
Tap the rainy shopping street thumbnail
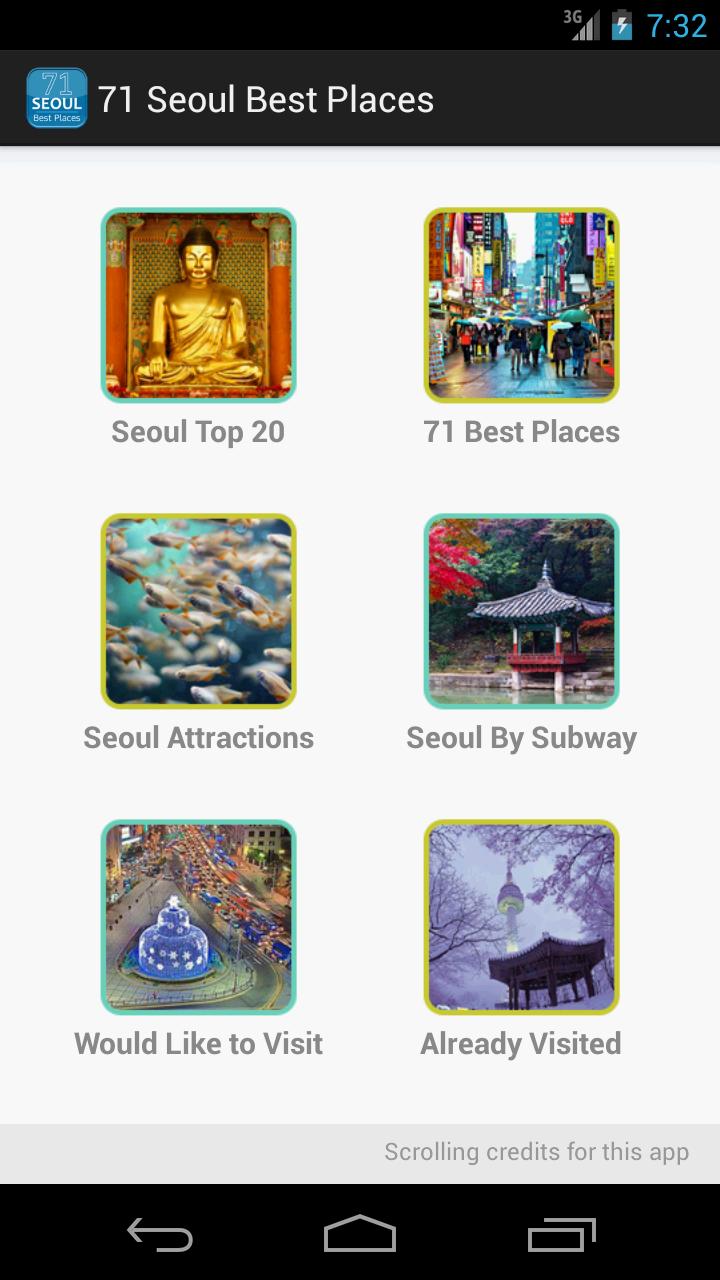(521, 305)
